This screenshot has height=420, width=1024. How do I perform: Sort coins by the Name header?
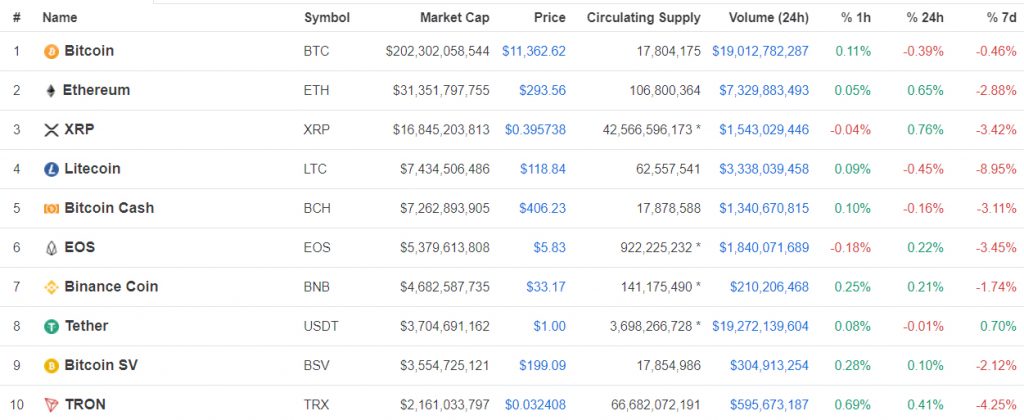coord(60,18)
